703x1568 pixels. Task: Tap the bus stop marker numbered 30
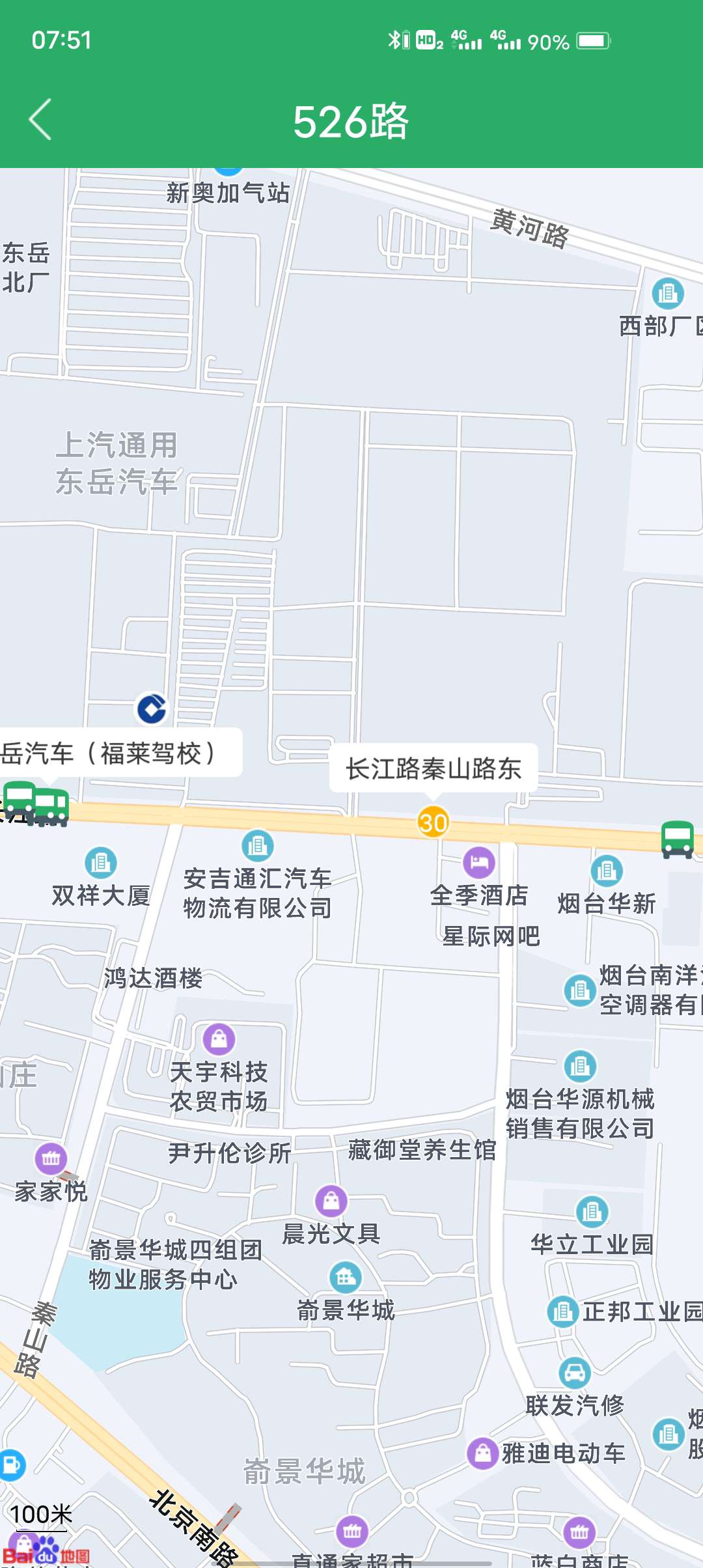point(433,822)
